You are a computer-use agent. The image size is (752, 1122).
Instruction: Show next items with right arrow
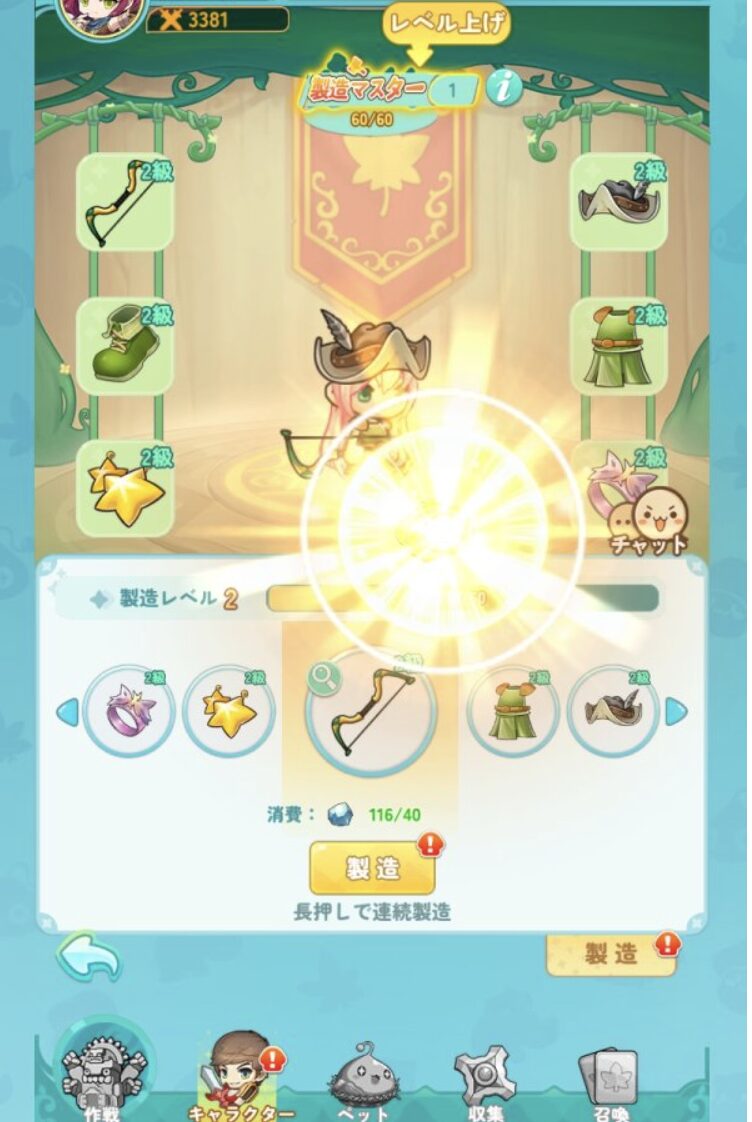[x=676, y=712]
